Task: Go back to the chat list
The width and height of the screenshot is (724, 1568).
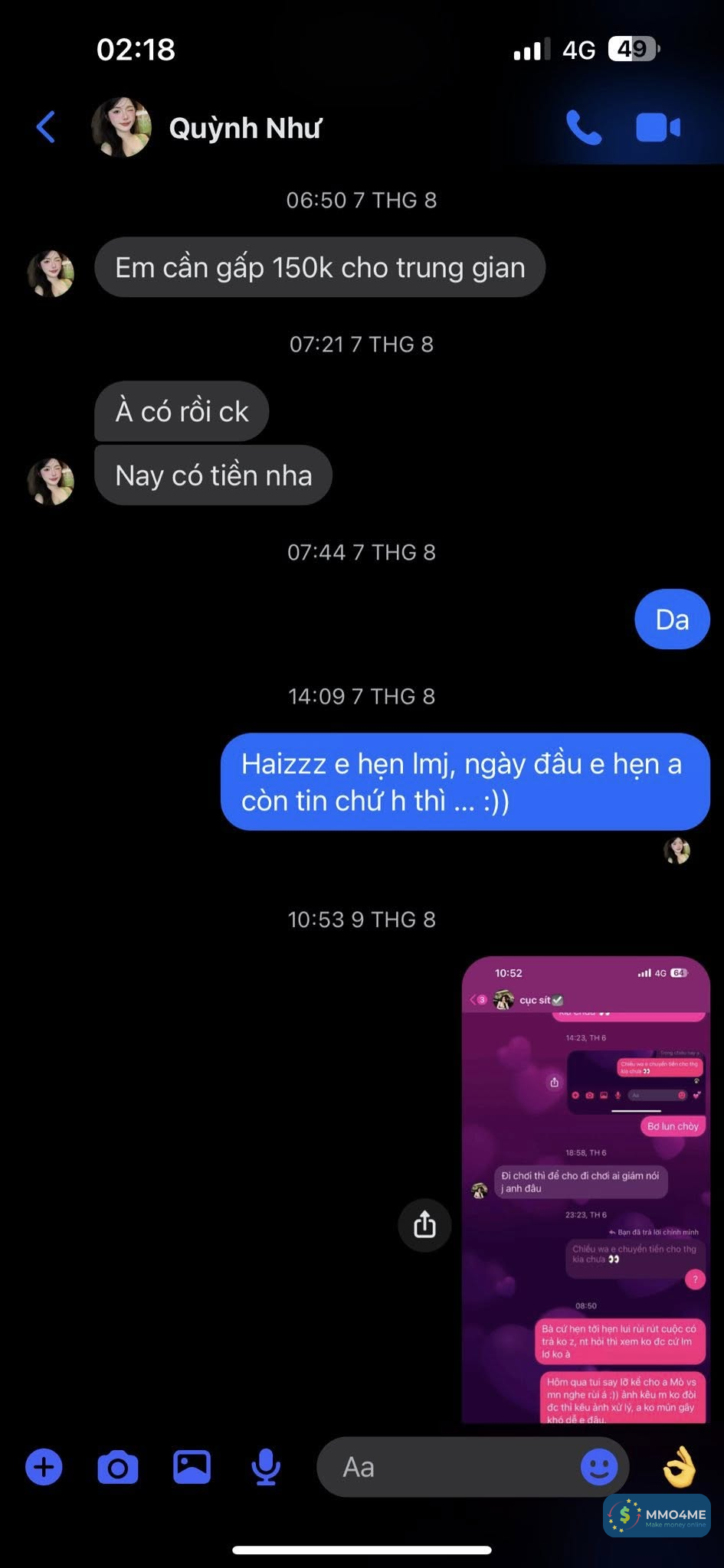Action: coord(46,127)
